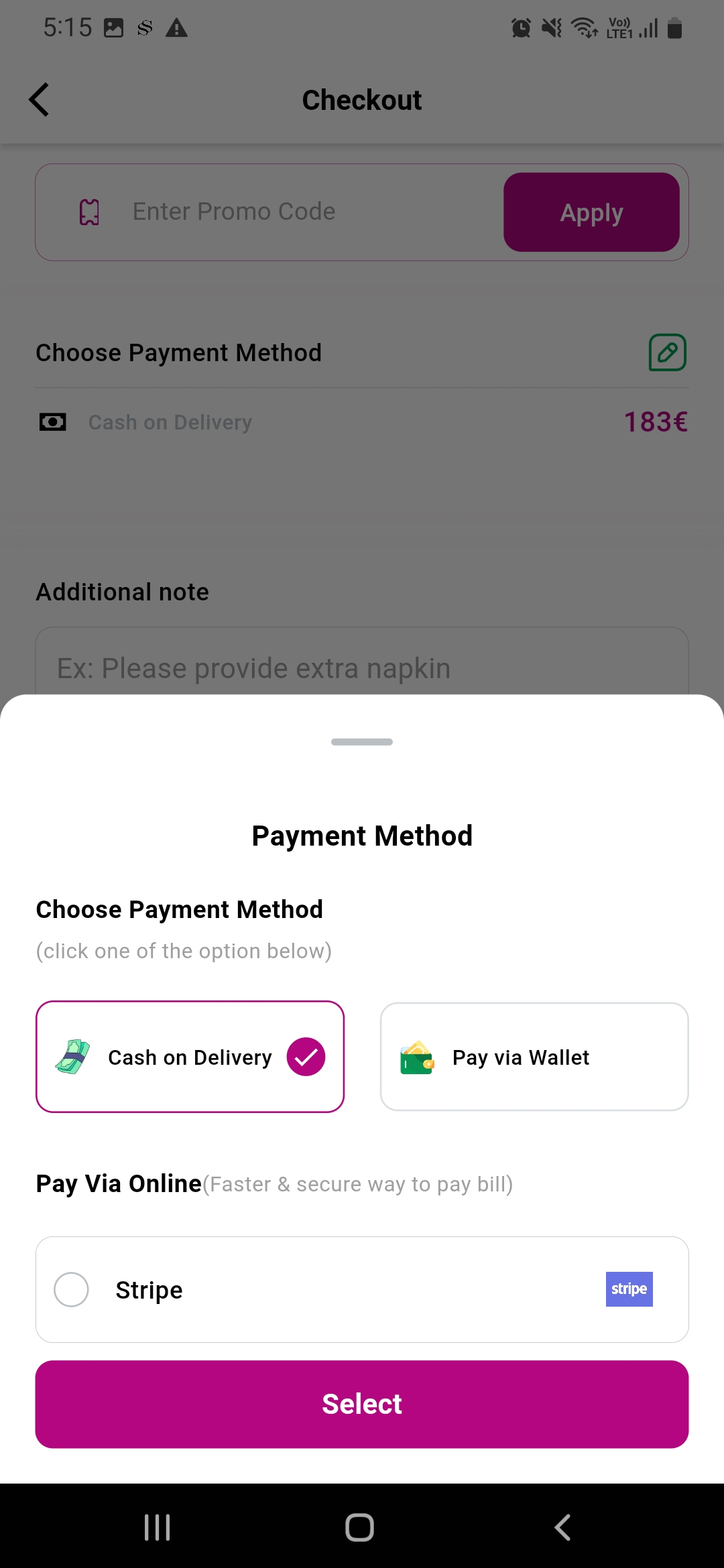Image resolution: width=724 pixels, height=1568 pixels.
Task: Click the promo code ticket icon
Action: point(88,211)
